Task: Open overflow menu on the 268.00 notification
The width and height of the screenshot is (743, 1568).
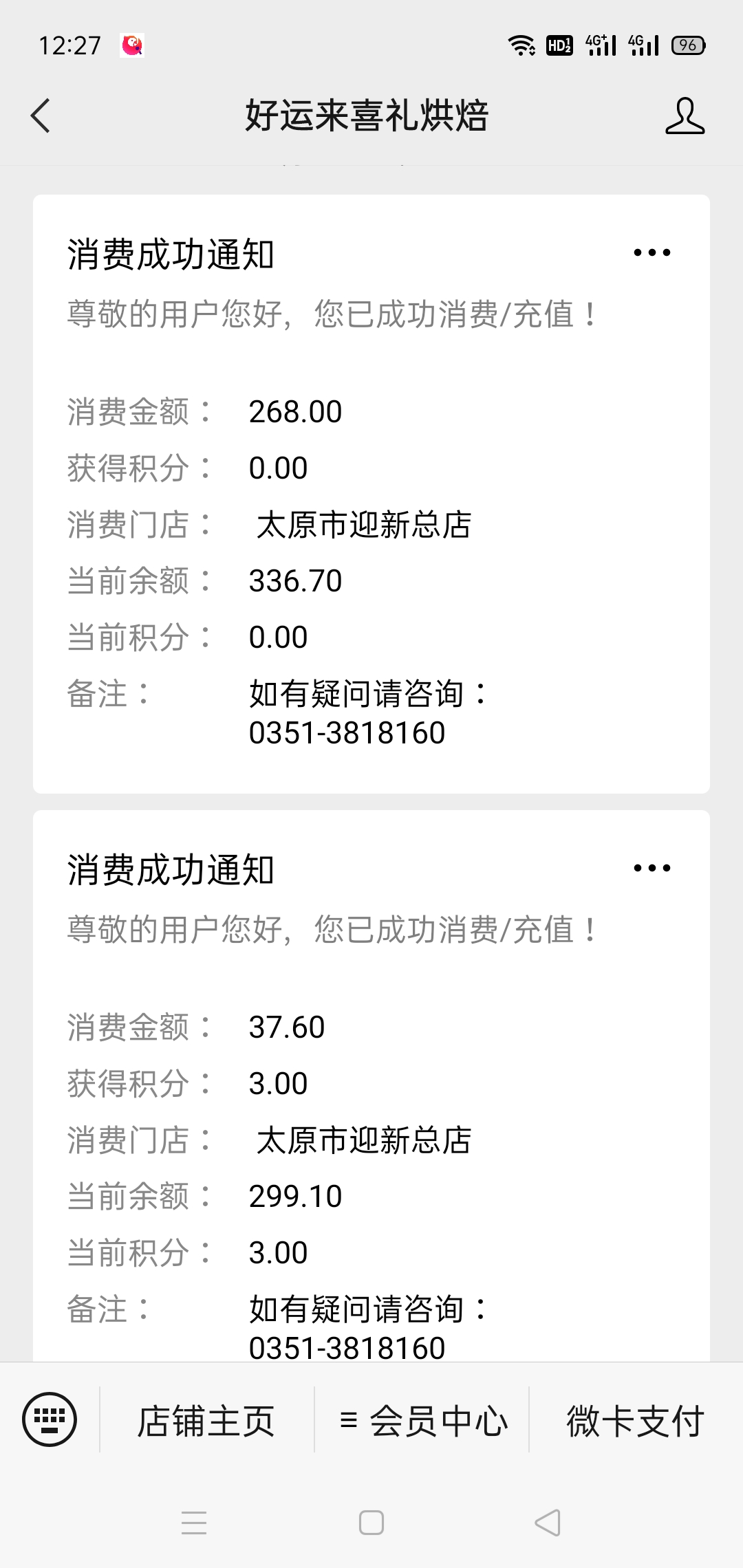Action: pos(652,253)
